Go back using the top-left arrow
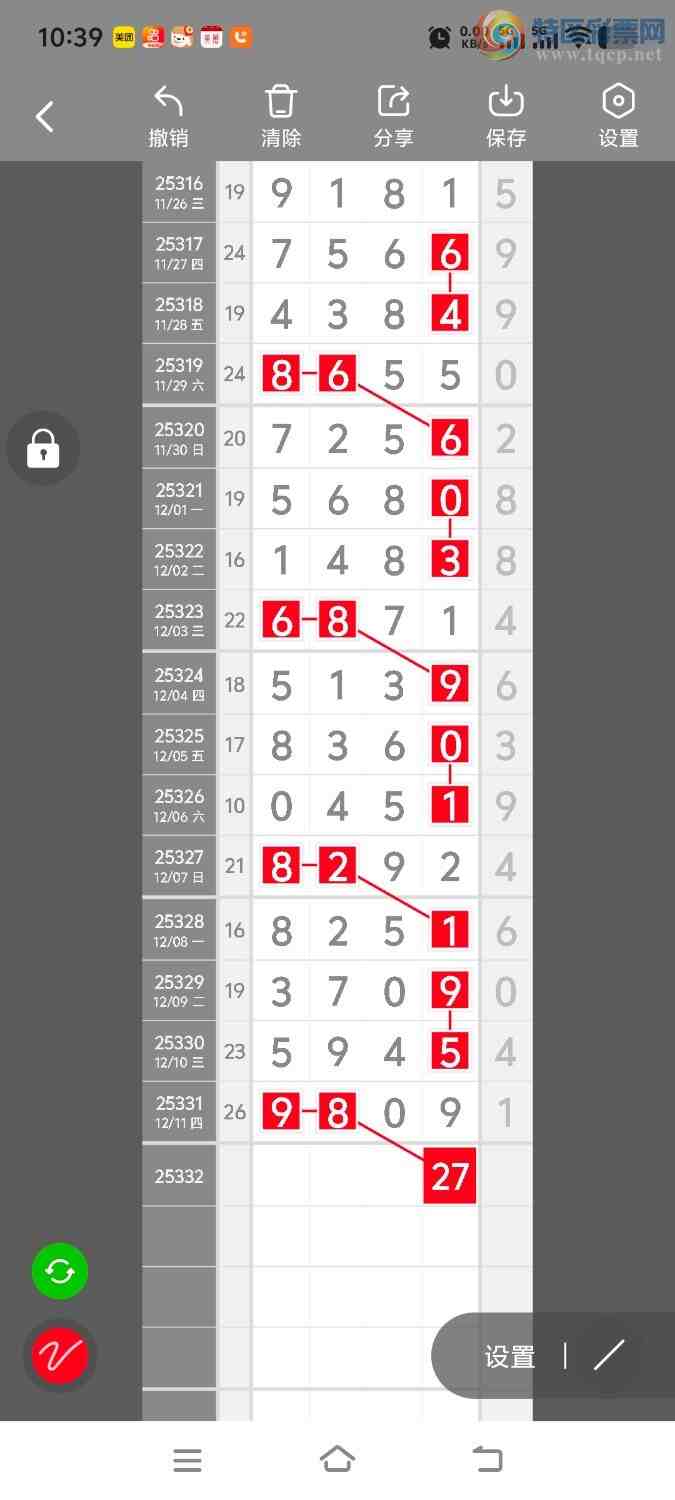 tap(44, 117)
